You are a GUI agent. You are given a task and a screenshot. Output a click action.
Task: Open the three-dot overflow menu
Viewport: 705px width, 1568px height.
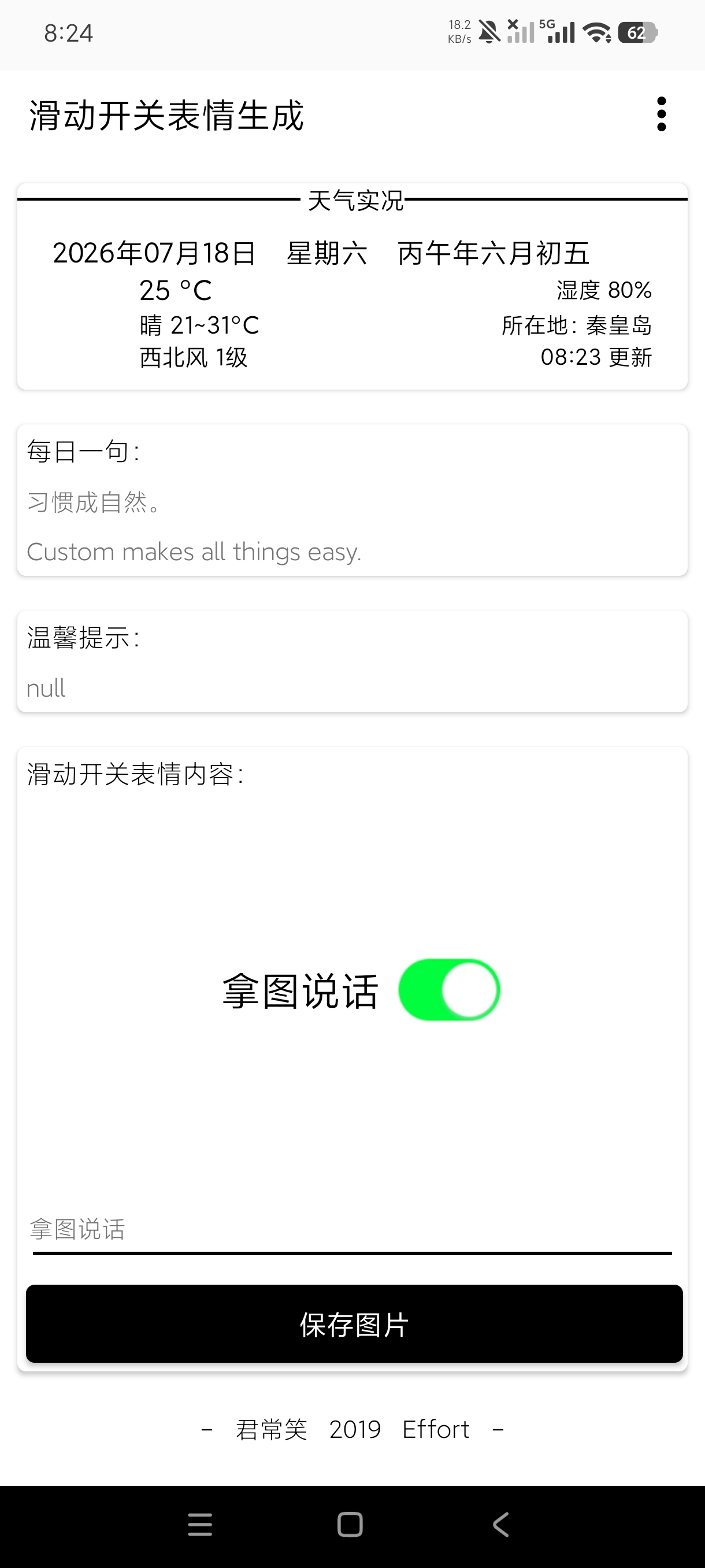(x=661, y=114)
